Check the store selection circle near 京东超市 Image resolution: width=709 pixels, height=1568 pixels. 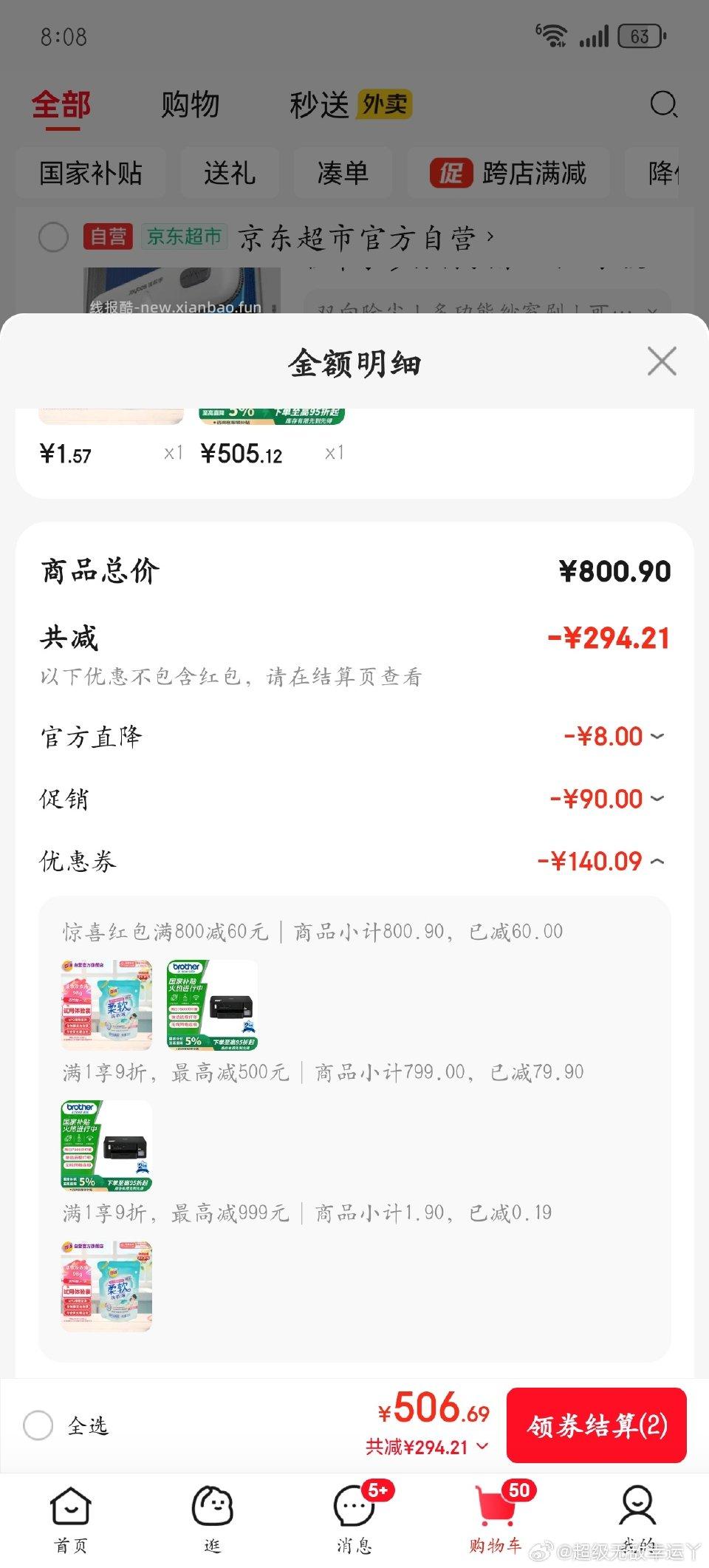[53, 238]
